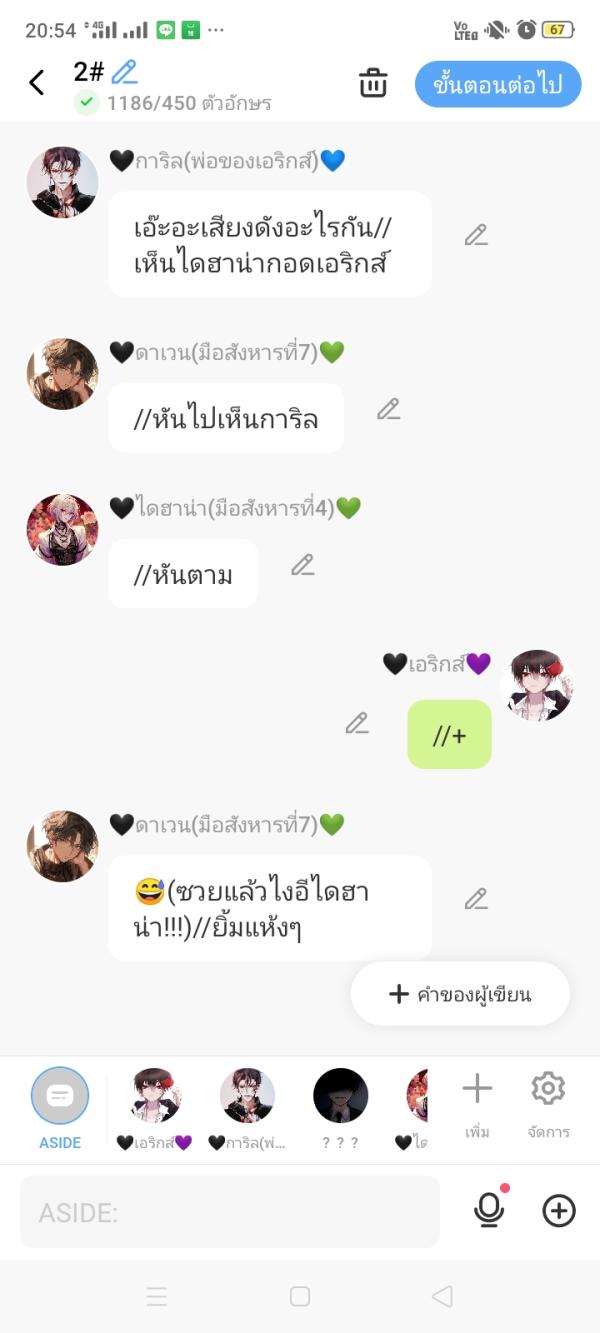Delete with the trash can icon

point(373,83)
